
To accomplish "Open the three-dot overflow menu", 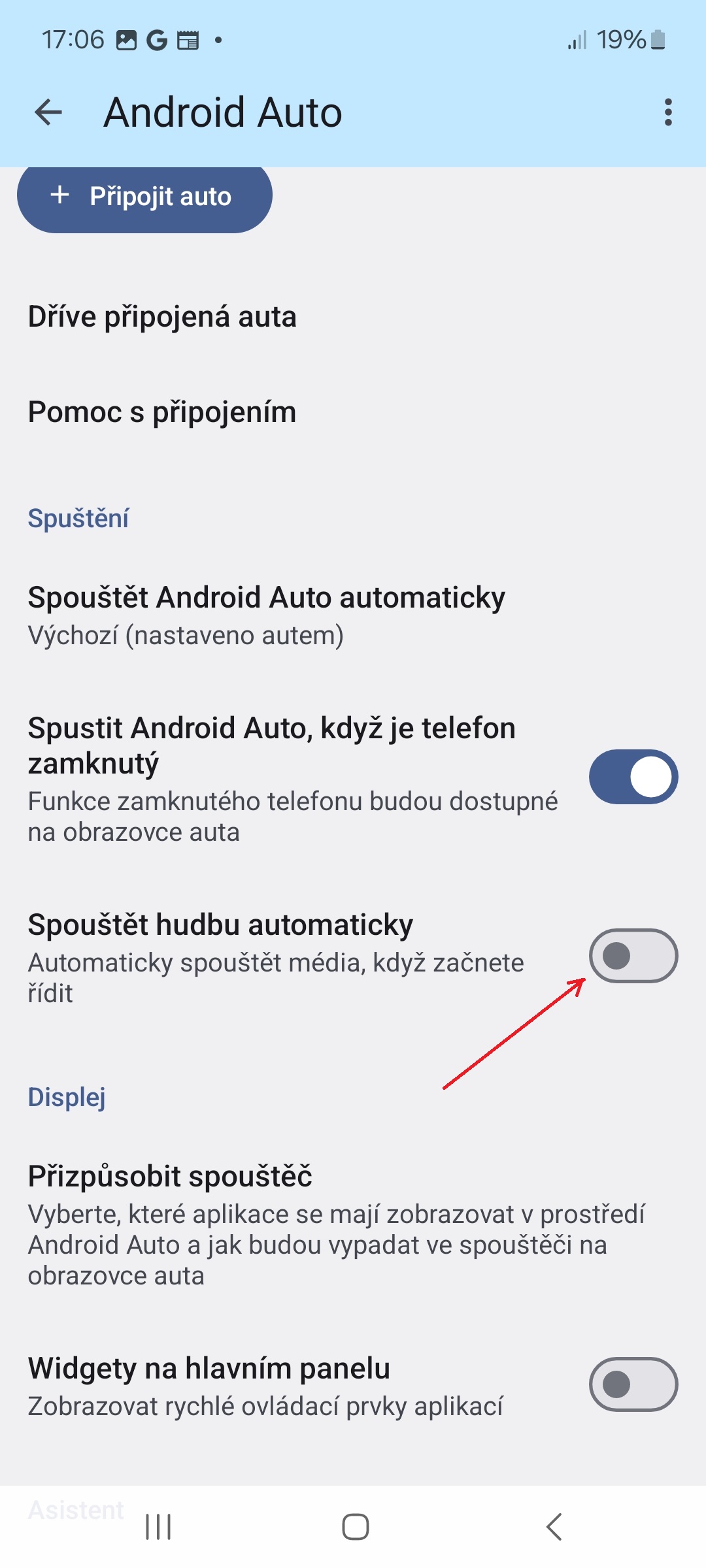I will click(x=667, y=112).
